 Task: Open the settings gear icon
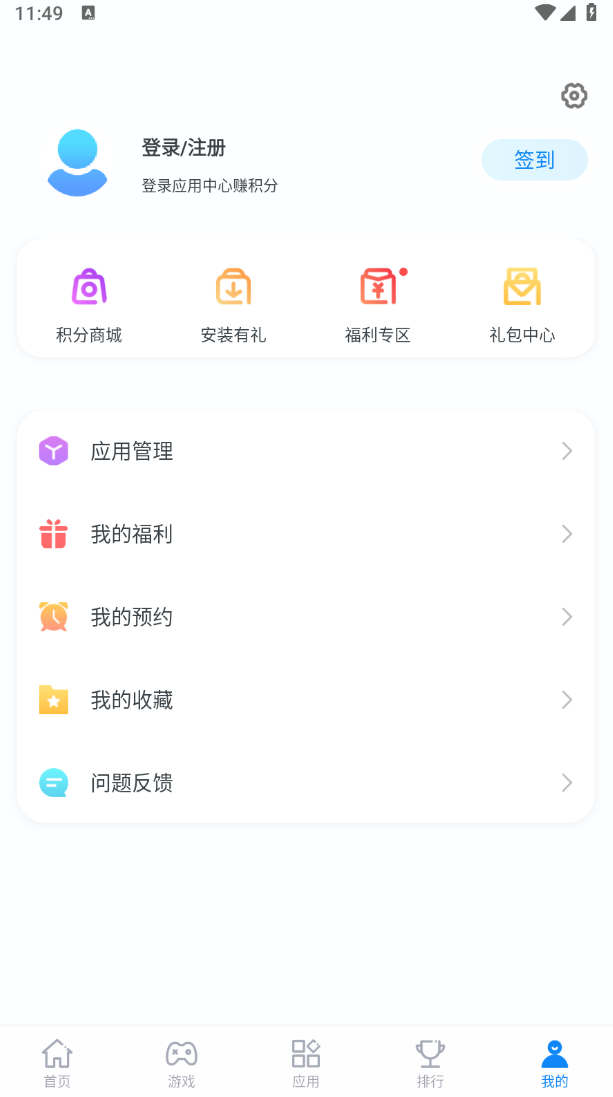pos(574,96)
